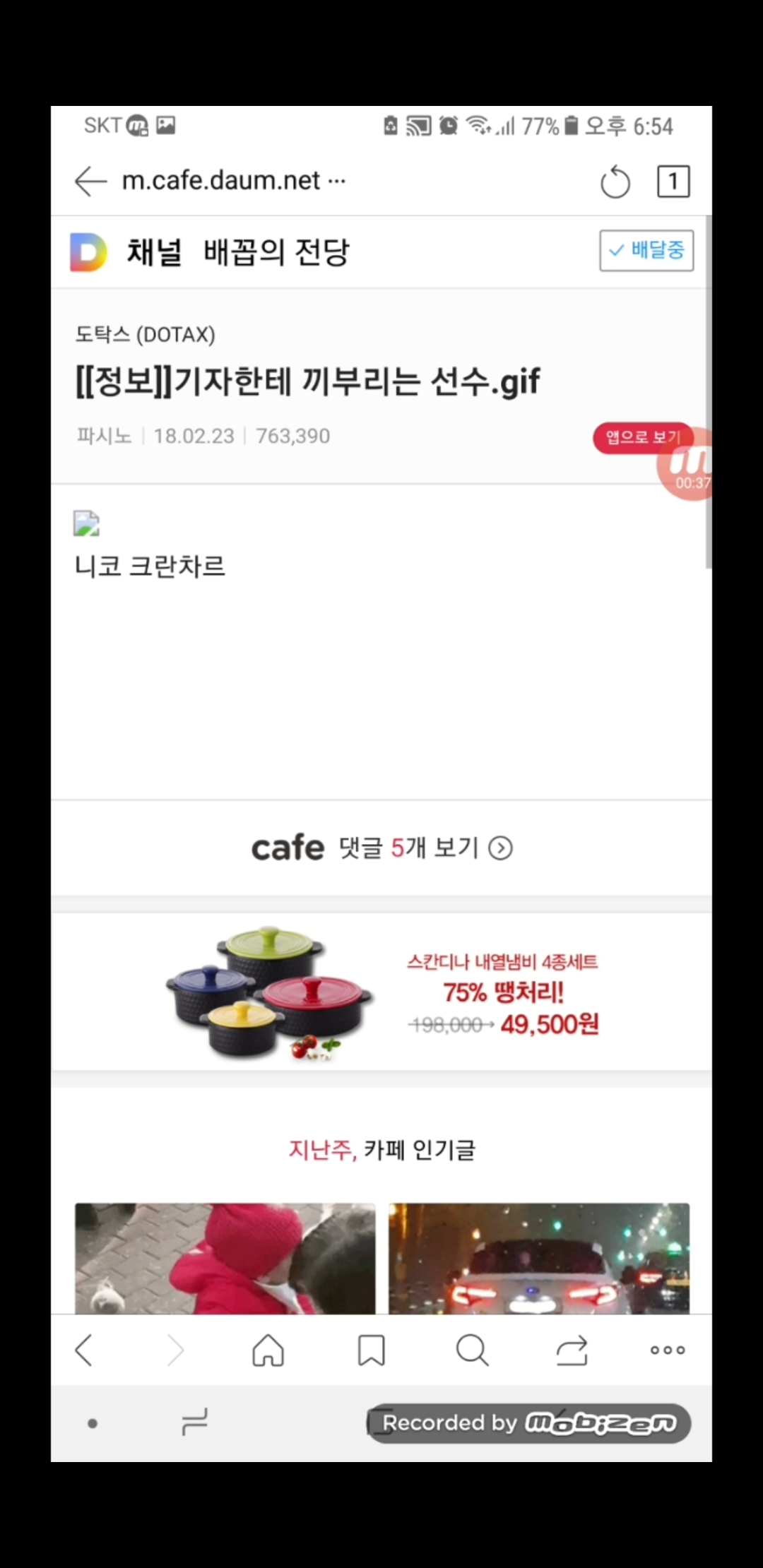The image size is (763, 1568).
Task: Open the Daum D logo home
Action: click(89, 252)
